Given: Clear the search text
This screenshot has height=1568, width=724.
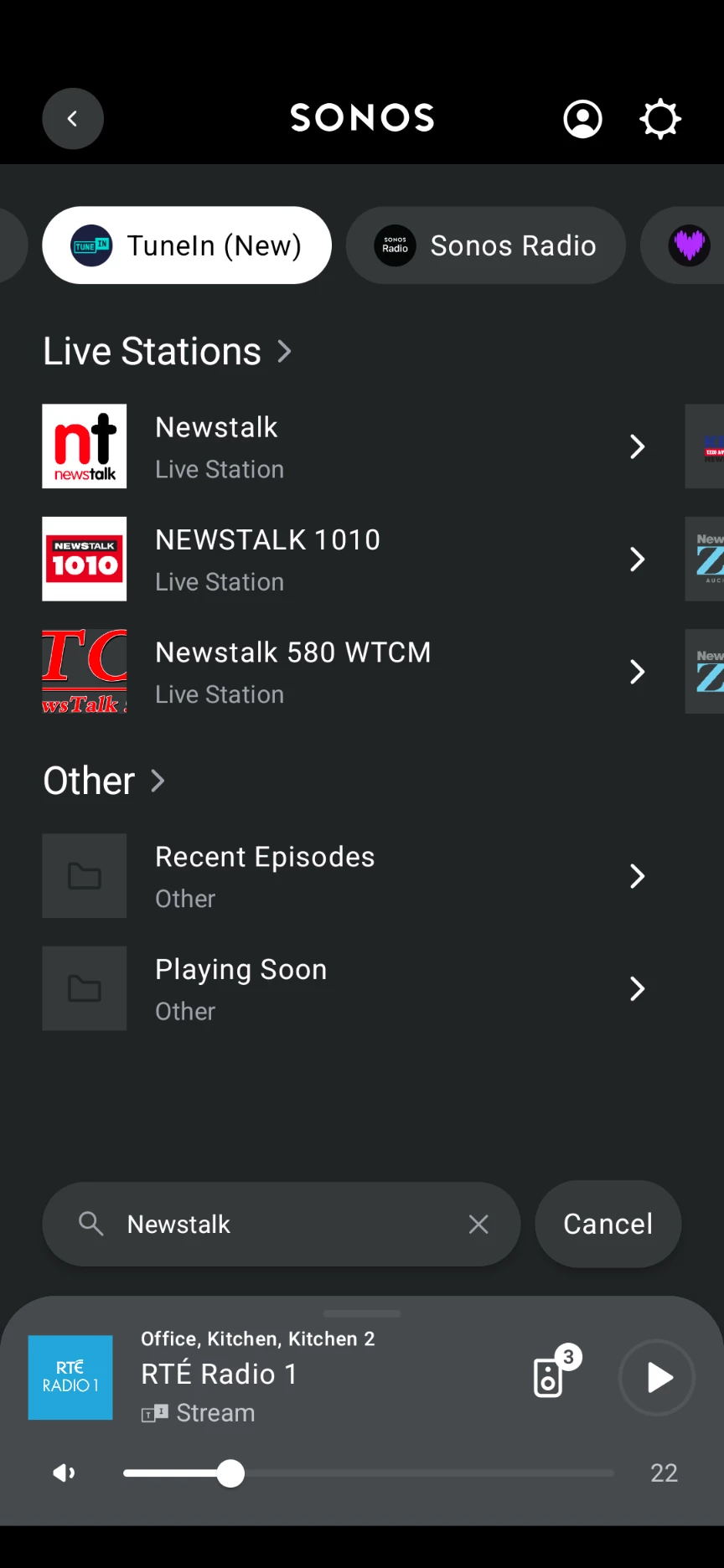Looking at the screenshot, I should (478, 1225).
